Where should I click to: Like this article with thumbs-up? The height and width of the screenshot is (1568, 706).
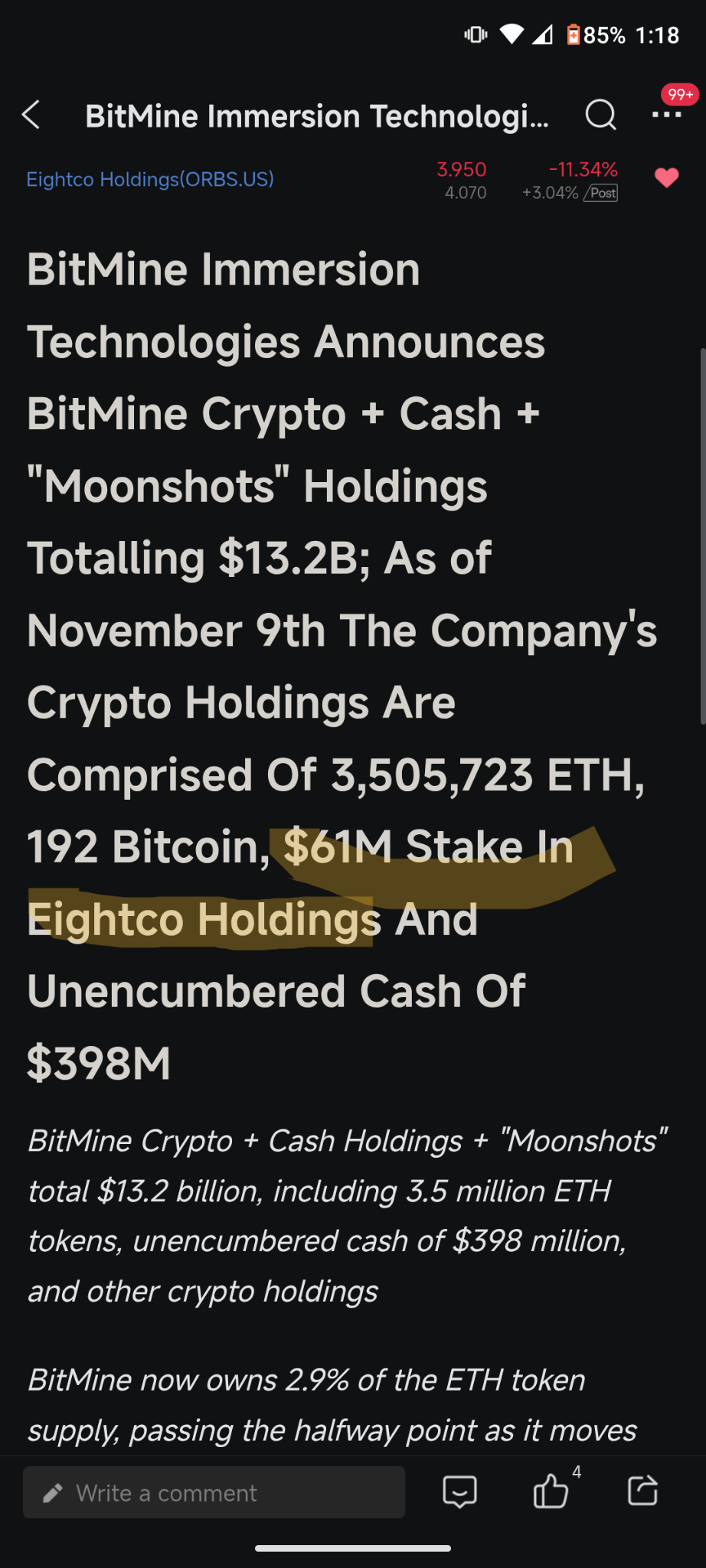[551, 1491]
